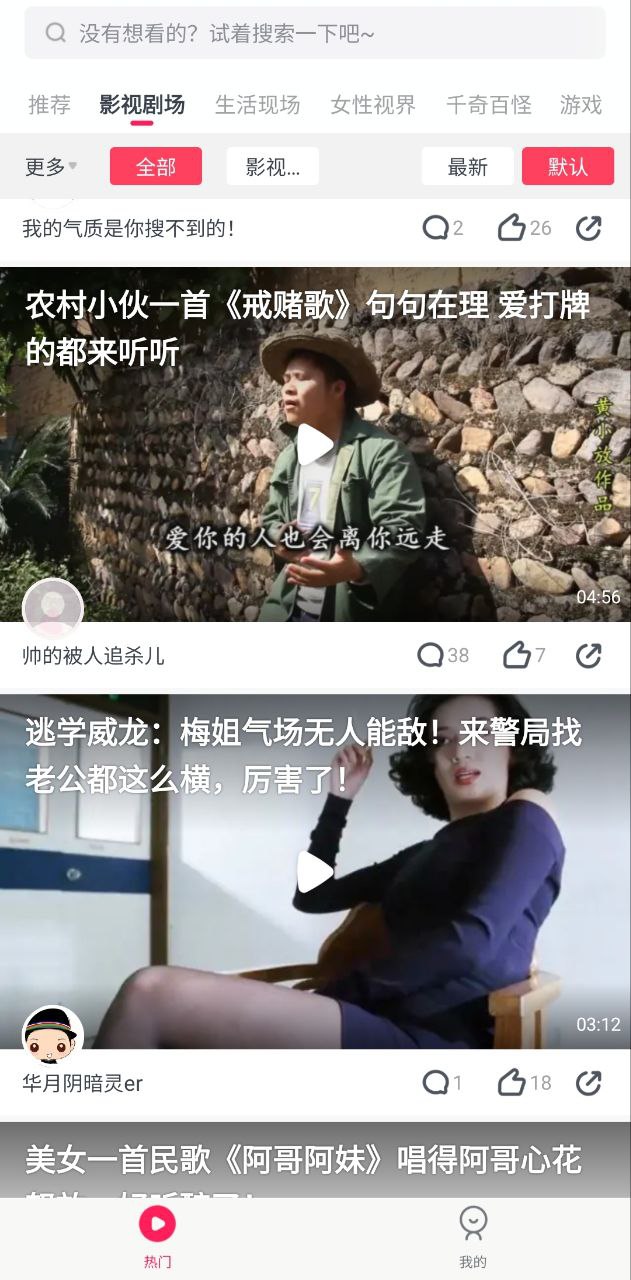Switch to the 推荐 tab

tap(49, 104)
